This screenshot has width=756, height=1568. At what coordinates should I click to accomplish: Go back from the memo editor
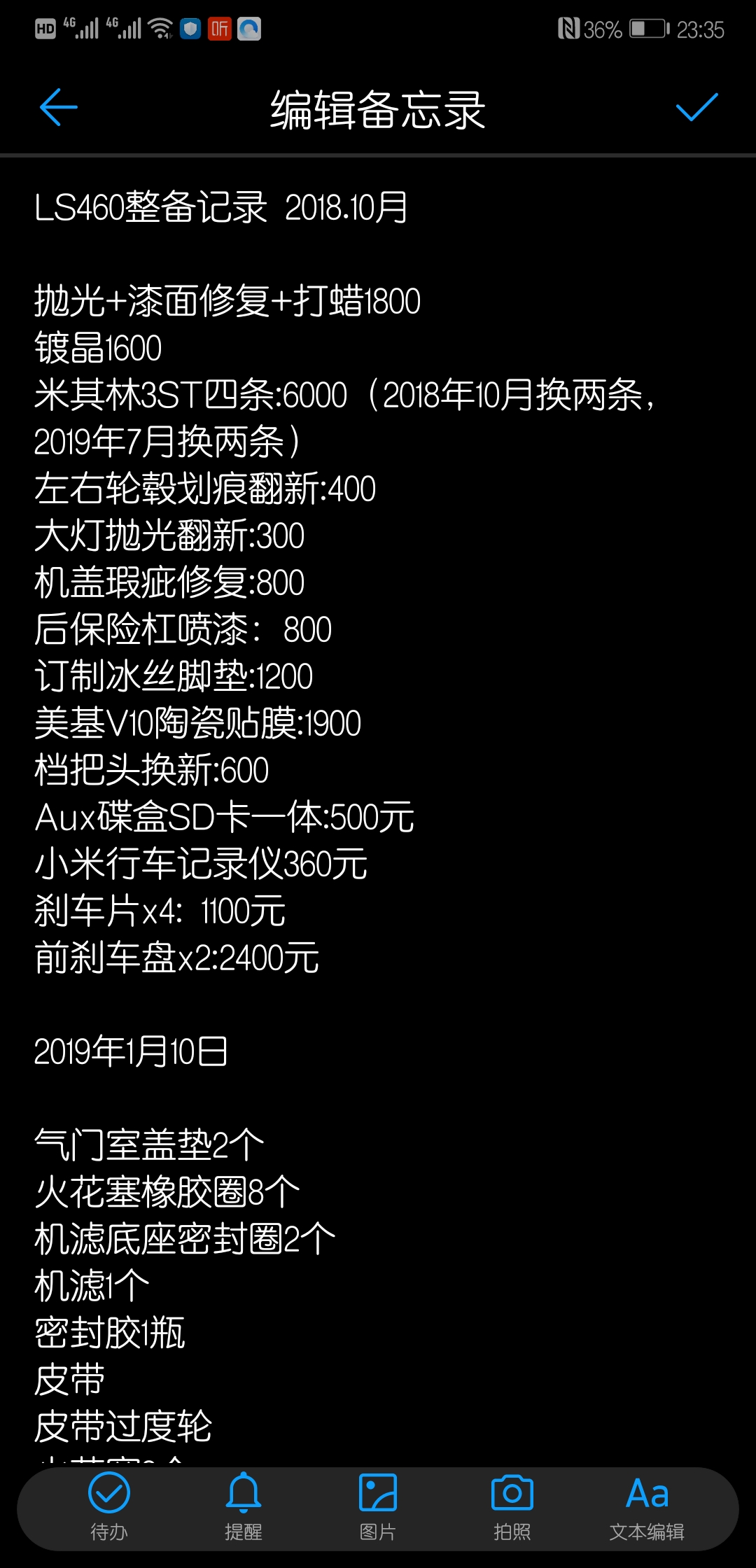[59, 108]
